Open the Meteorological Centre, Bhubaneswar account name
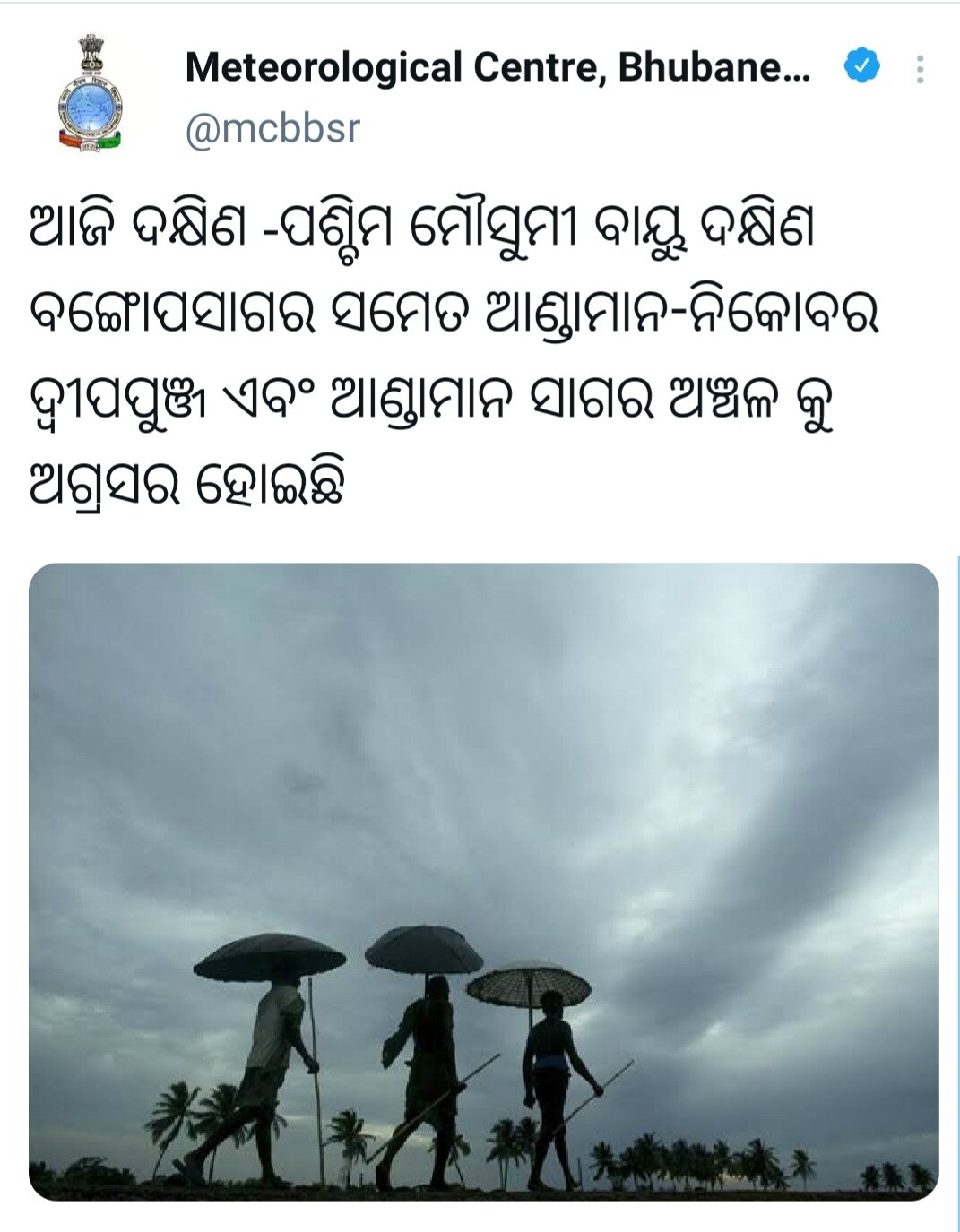 (x=497, y=68)
